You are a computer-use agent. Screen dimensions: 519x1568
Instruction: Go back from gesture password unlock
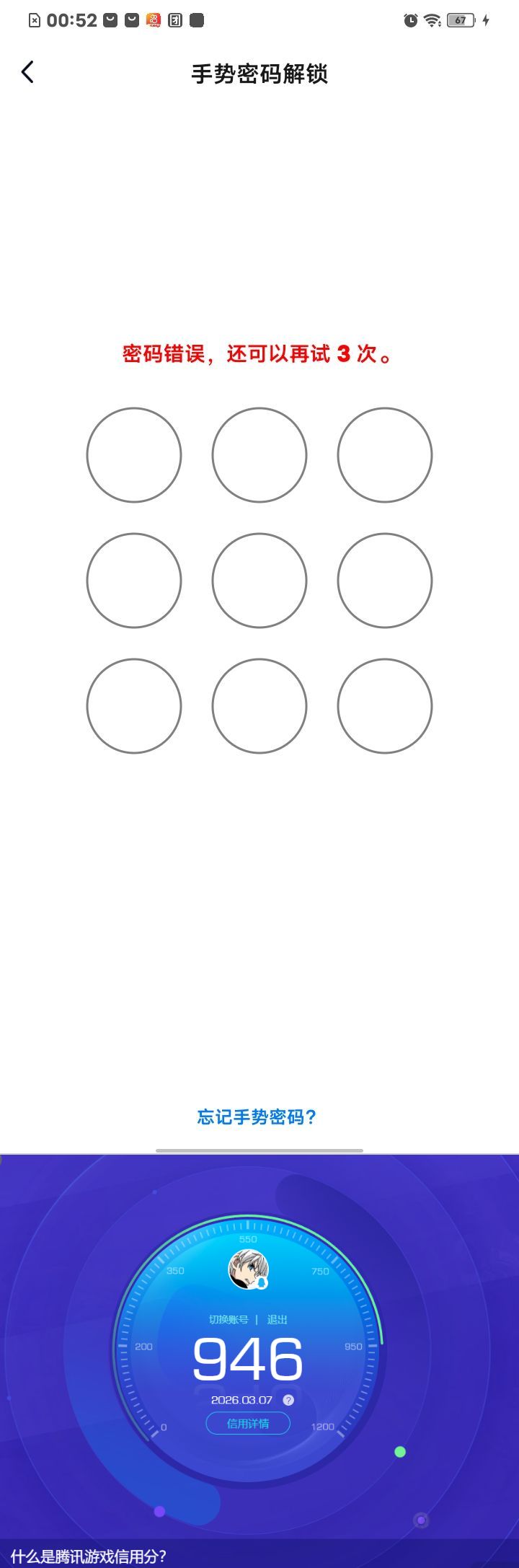tap(27, 72)
